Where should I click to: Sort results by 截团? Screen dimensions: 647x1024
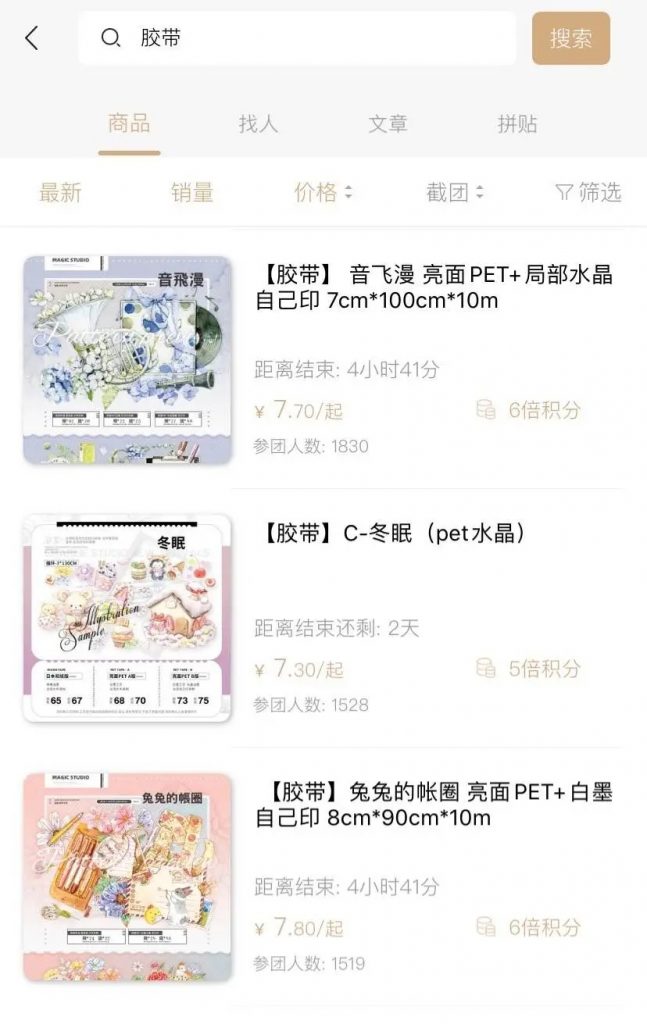click(454, 192)
